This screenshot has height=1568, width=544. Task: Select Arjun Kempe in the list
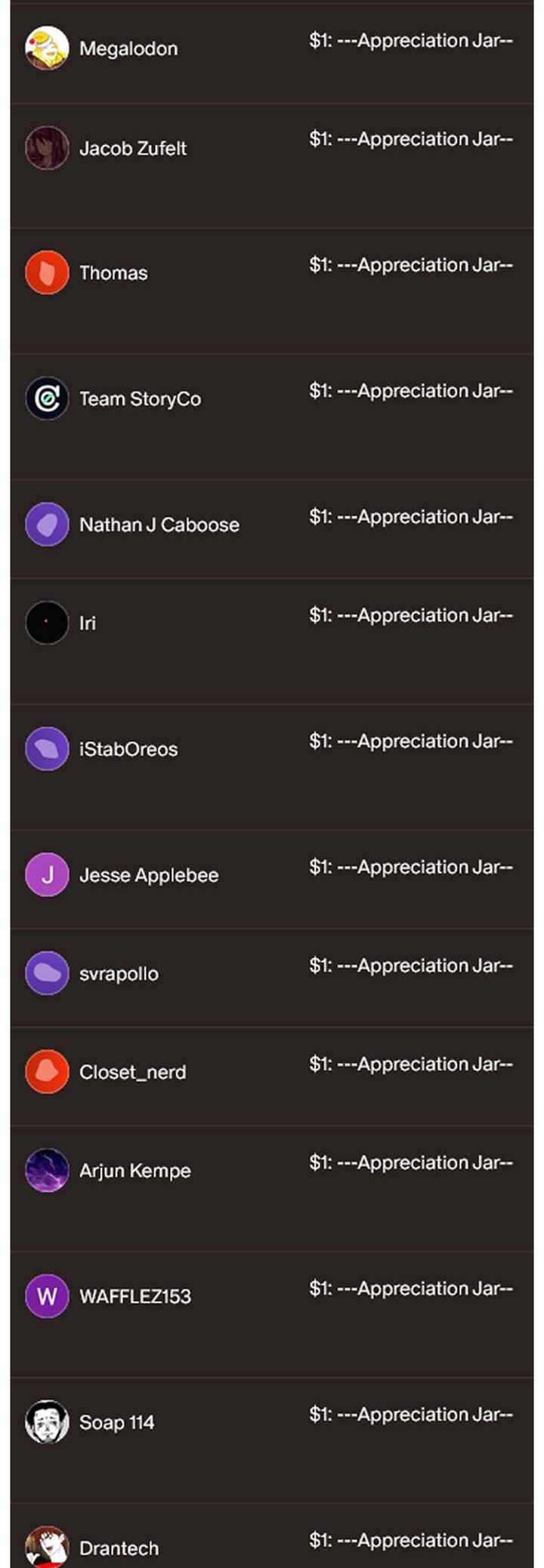tap(134, 1171)
